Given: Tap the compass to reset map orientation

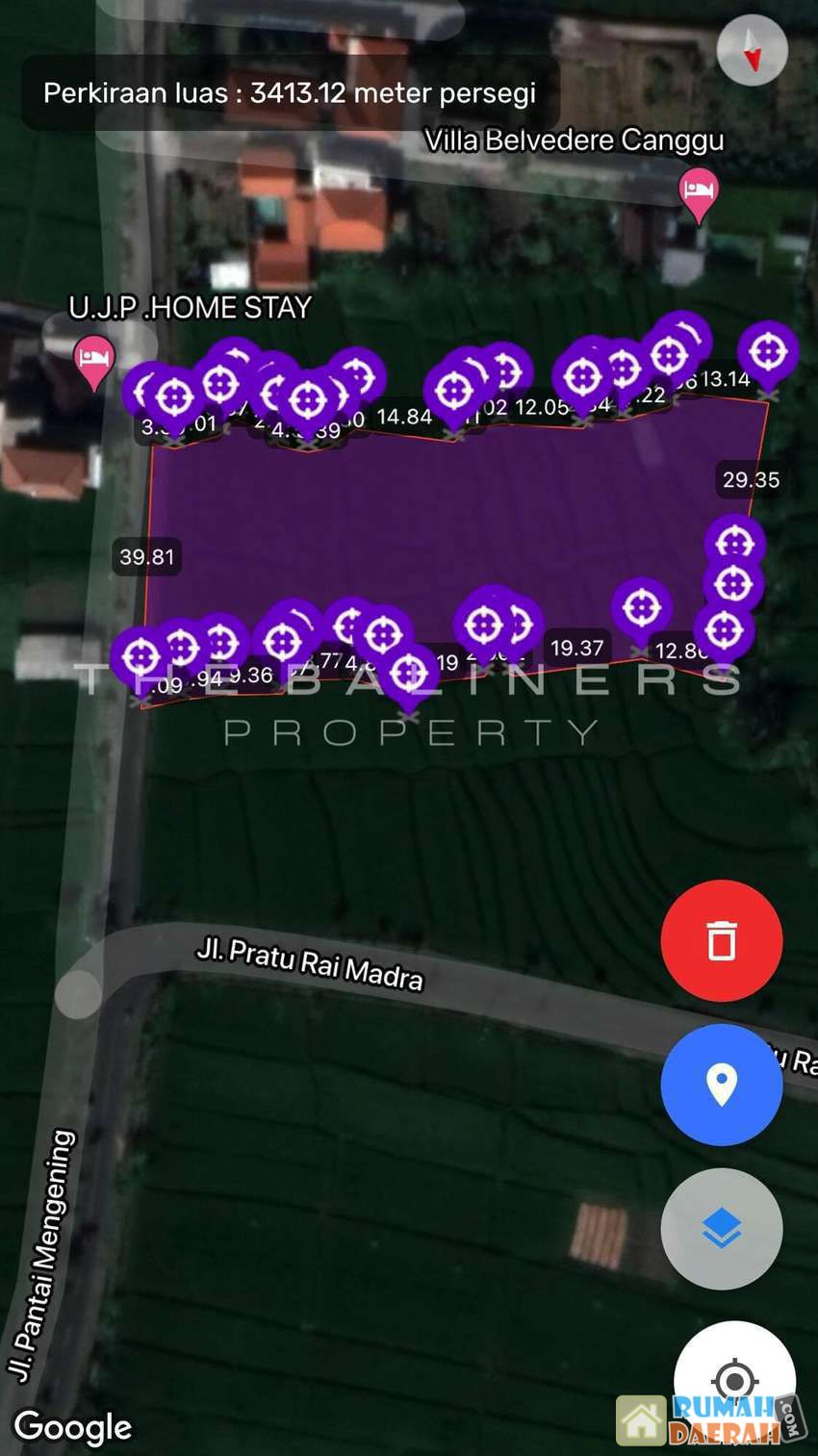Looking at the screenshot, I should (752, 50).
